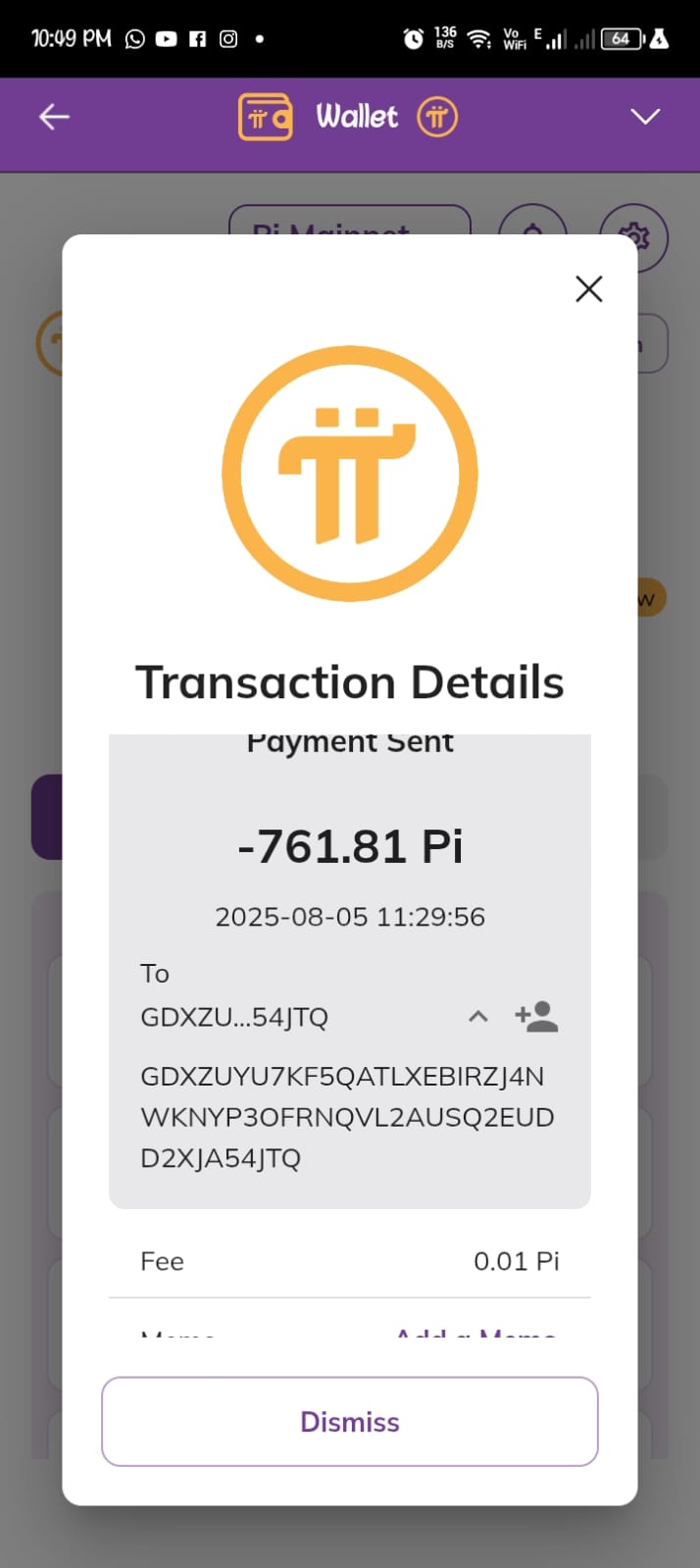Expand the Wallet header dropdown chevron

pos(645,117)
